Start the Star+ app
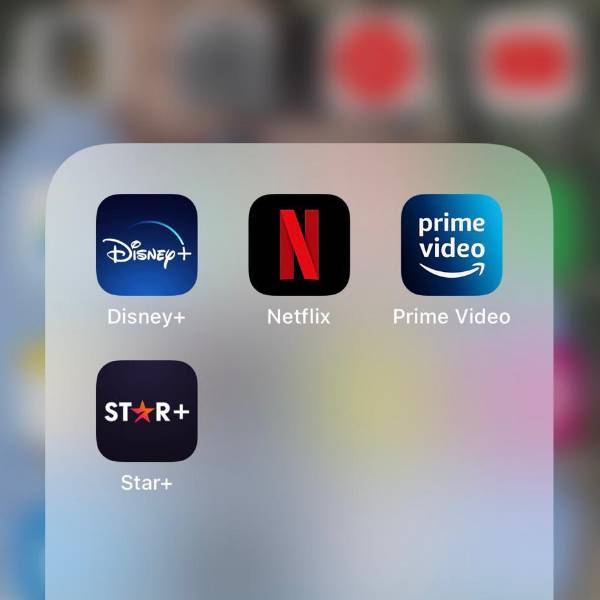The height and width of the screenshot is (600, 600). (147, 411)
